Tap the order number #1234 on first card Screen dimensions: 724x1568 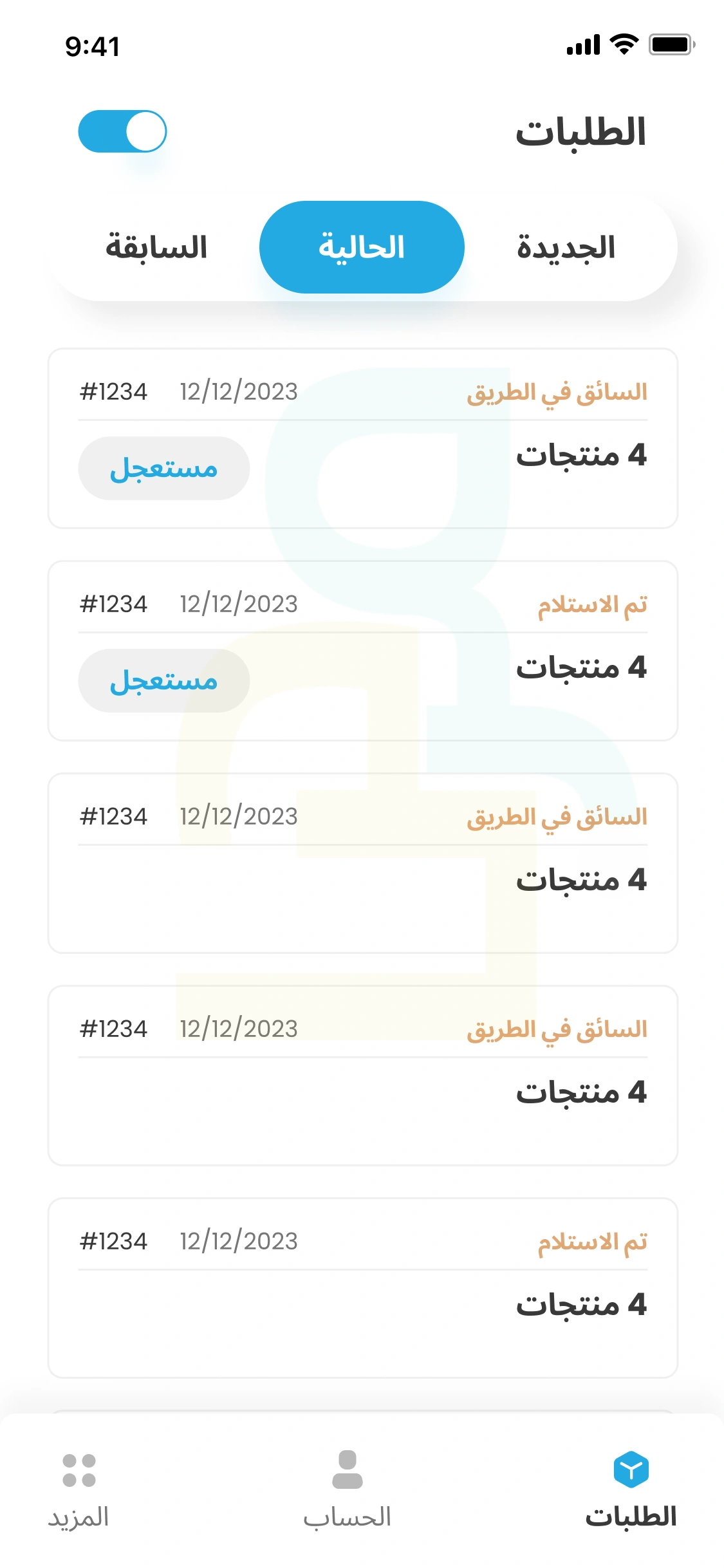[x=113, y=391]
